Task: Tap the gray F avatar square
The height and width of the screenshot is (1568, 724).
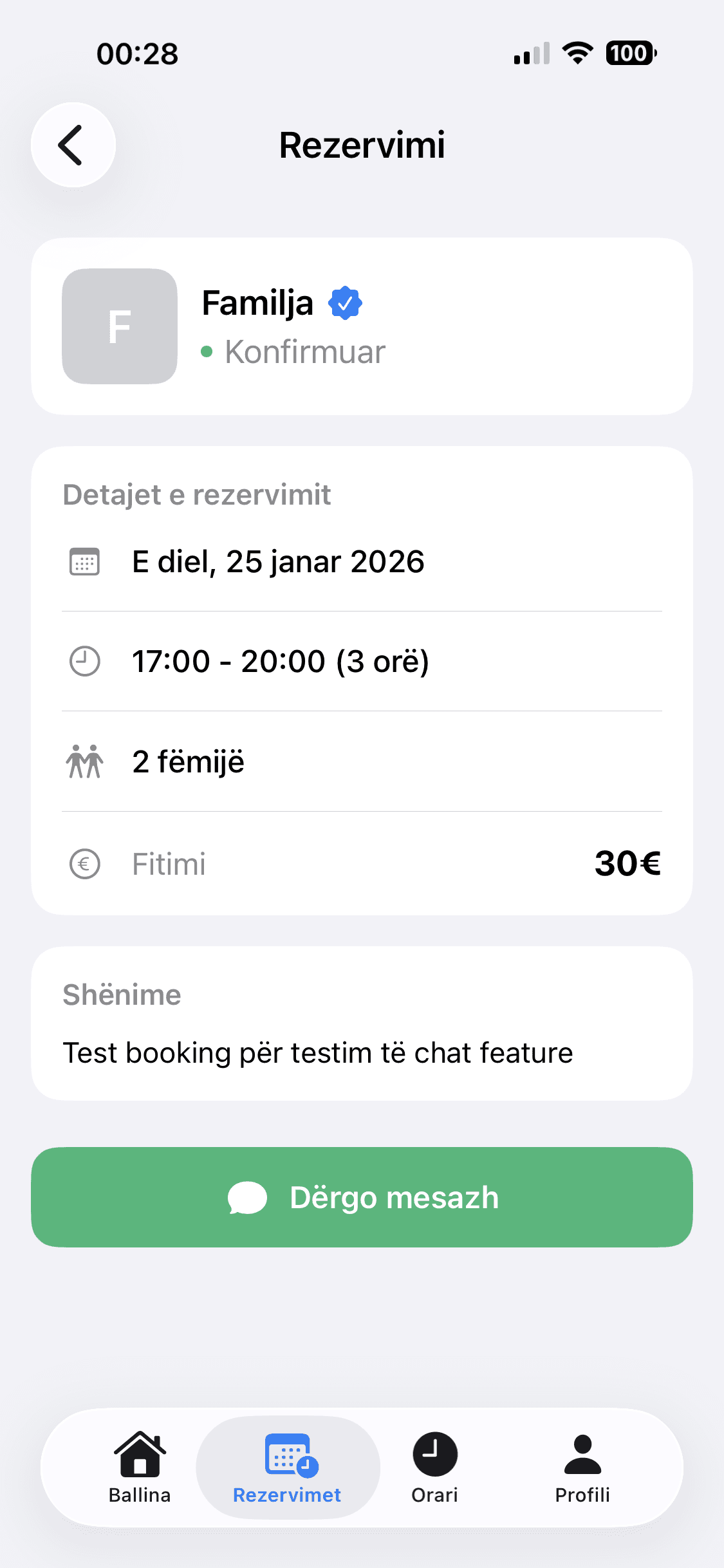Action: click(x=119, y=326)
